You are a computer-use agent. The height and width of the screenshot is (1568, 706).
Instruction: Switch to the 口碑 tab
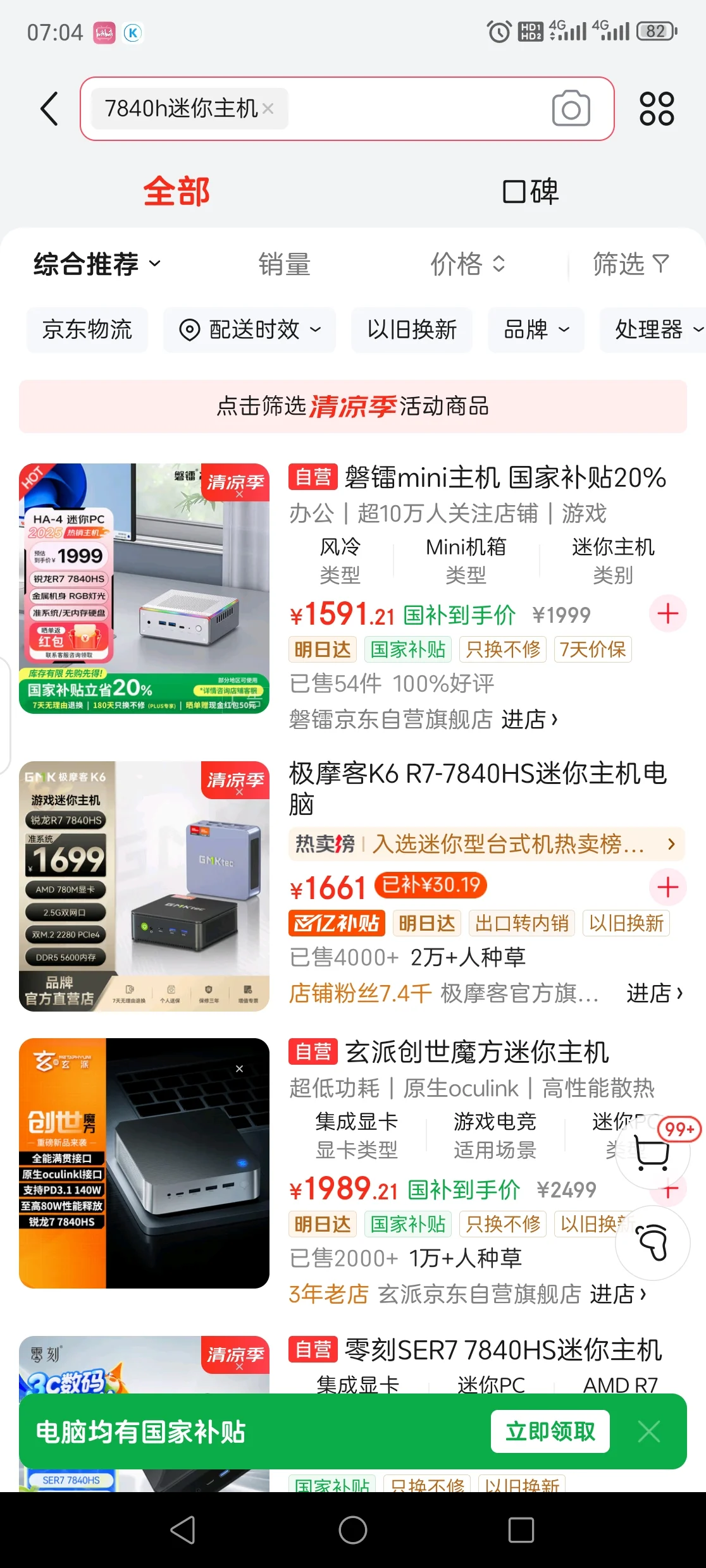coord(530,192)
